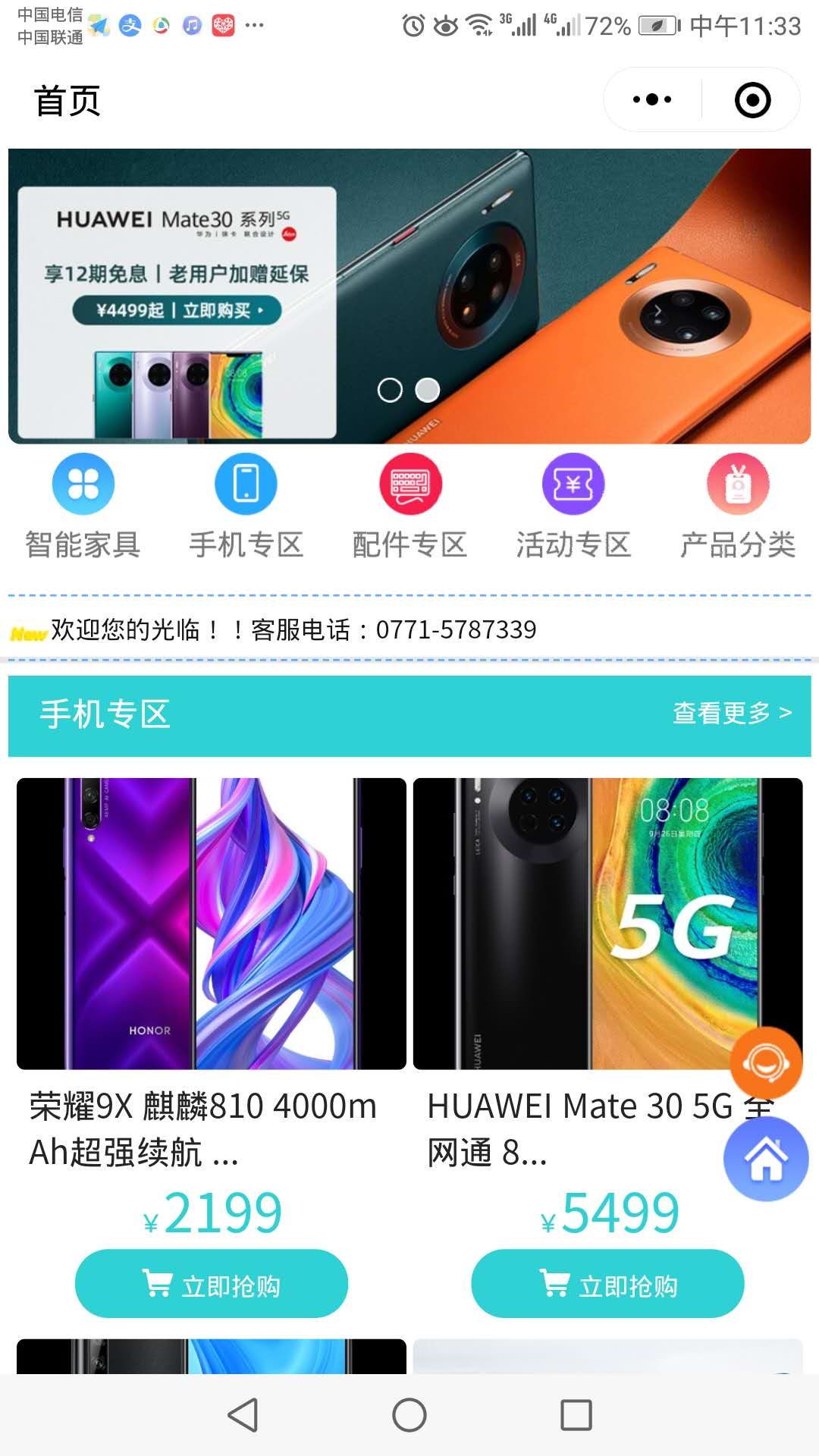Open the HUAWEI Mate30 series banner

pos(409,296)
